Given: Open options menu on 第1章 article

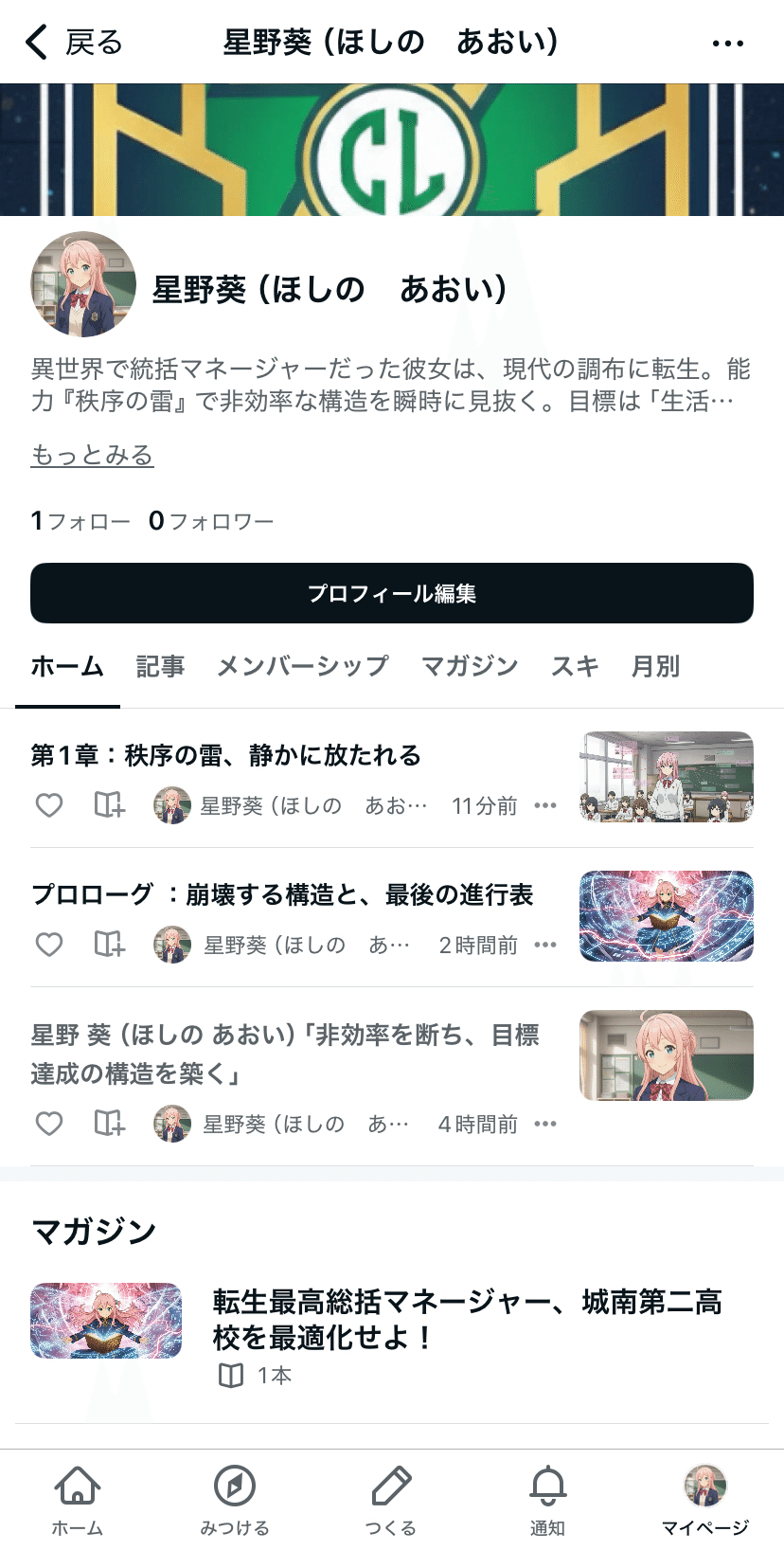Looking at the screenshot, I should point(546,805).
